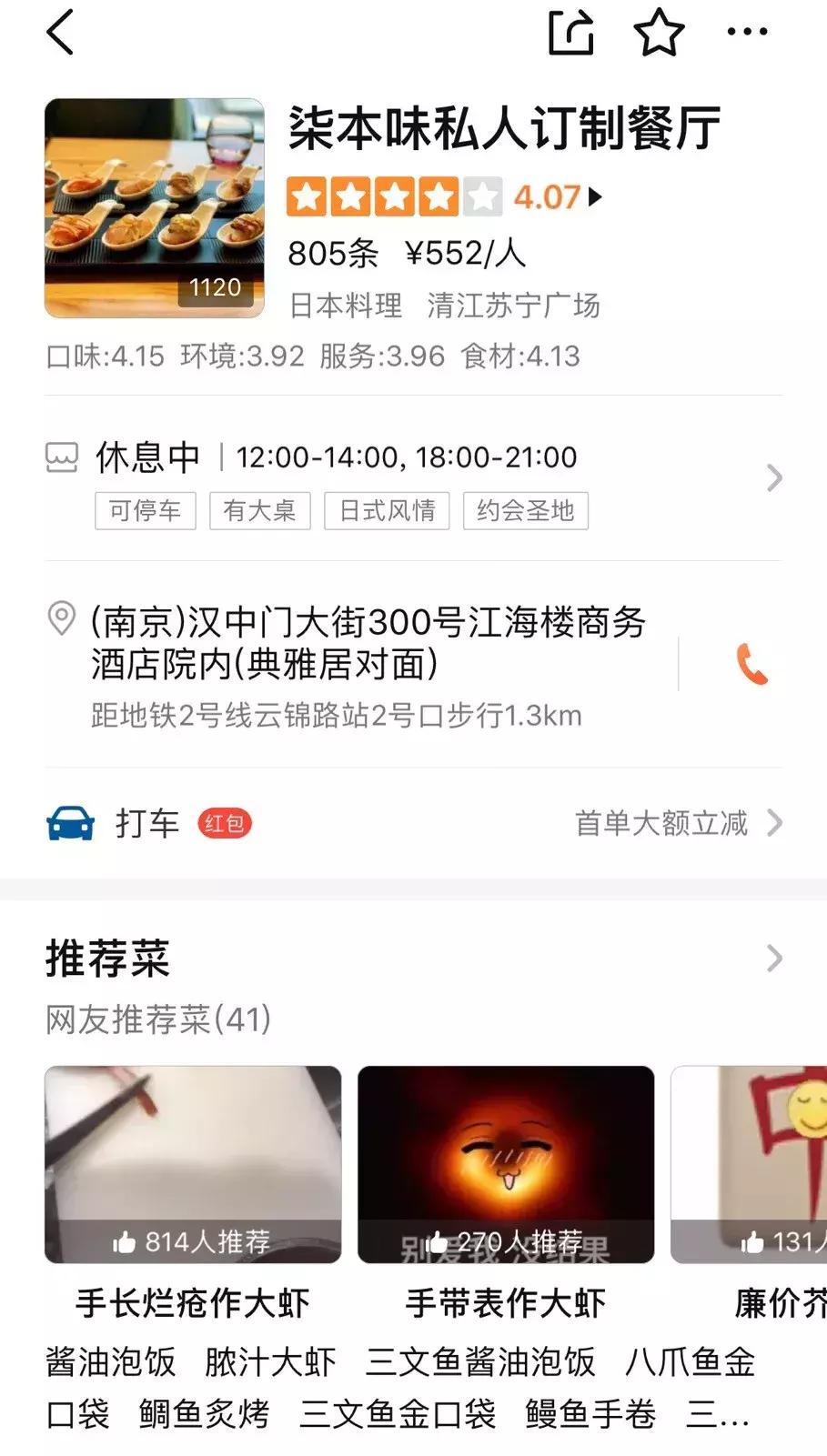
Task: Tap the 4-star rating bar
Action: pos(391,196)
